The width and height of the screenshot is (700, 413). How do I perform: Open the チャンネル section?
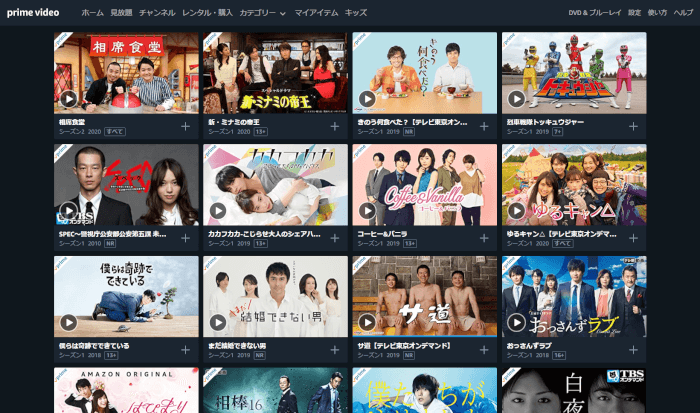pos(157,12)
